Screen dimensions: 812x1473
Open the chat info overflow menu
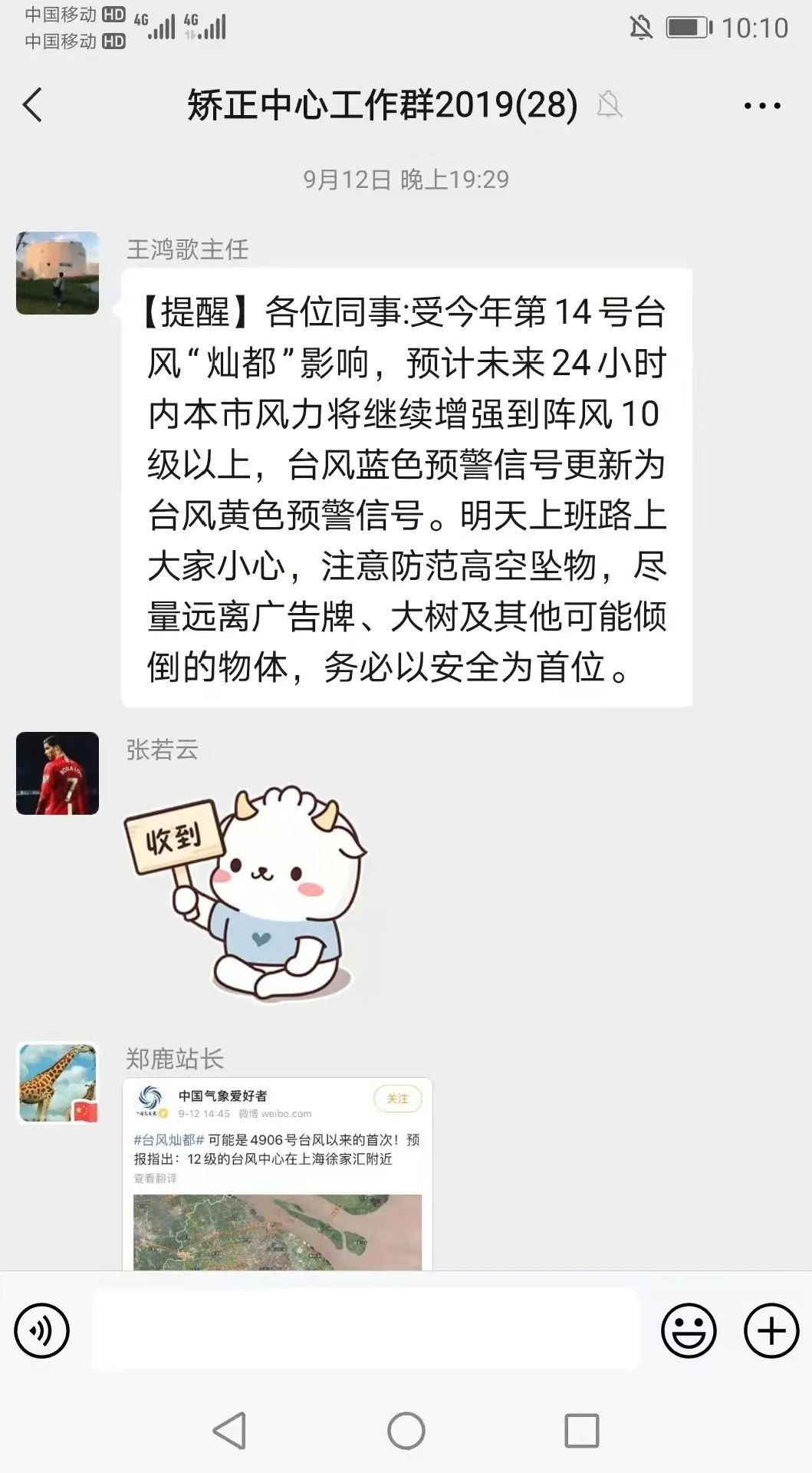click(762, 106)
